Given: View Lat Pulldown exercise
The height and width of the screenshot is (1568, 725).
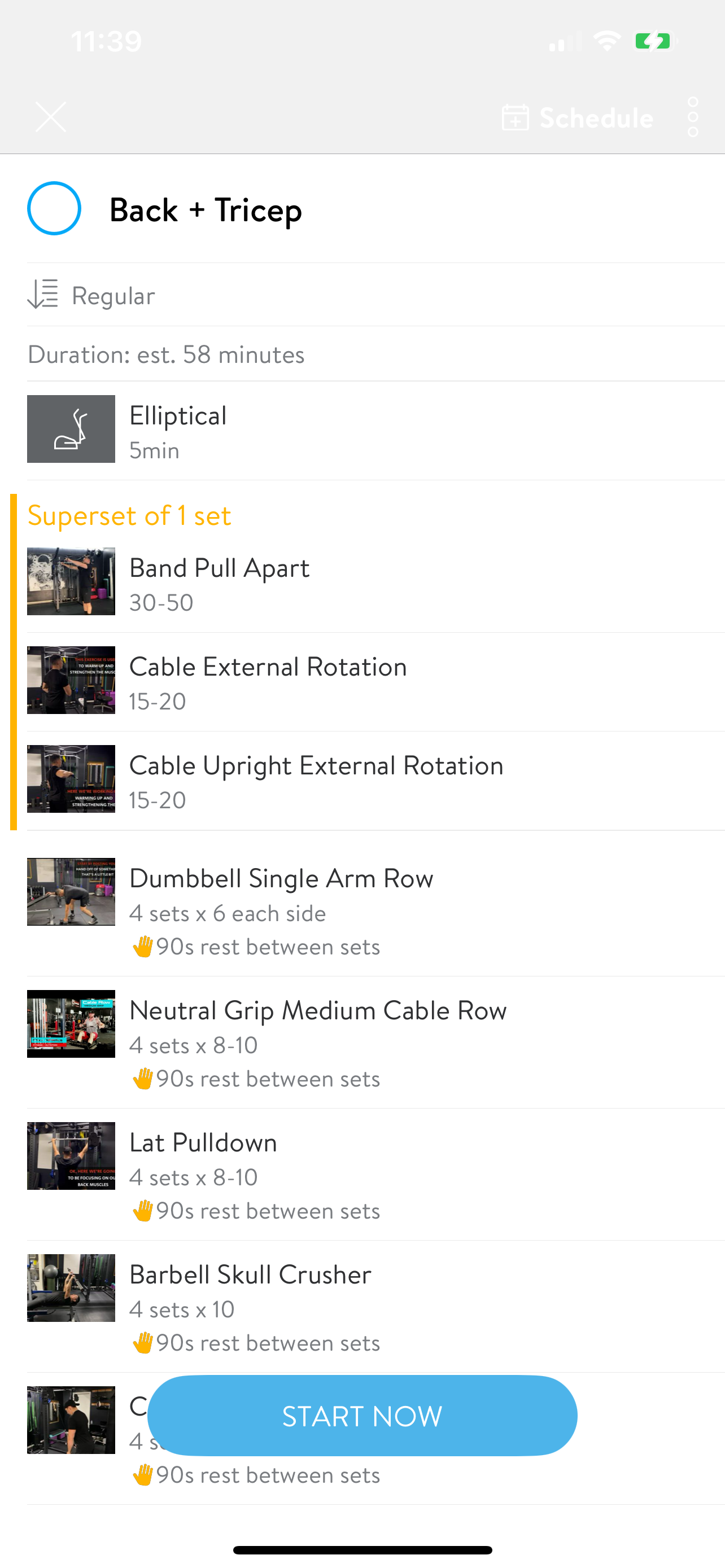Looking at the screenshot, I should [375, 1174].
